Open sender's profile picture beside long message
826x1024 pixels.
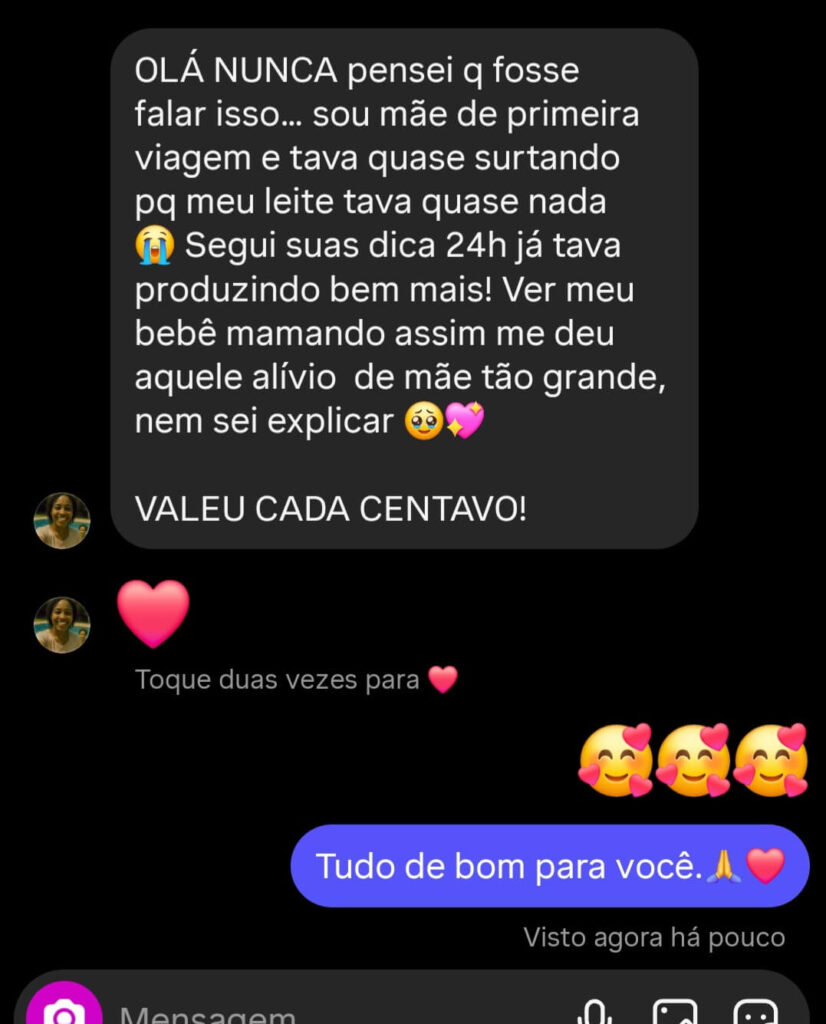coord(62,520)
